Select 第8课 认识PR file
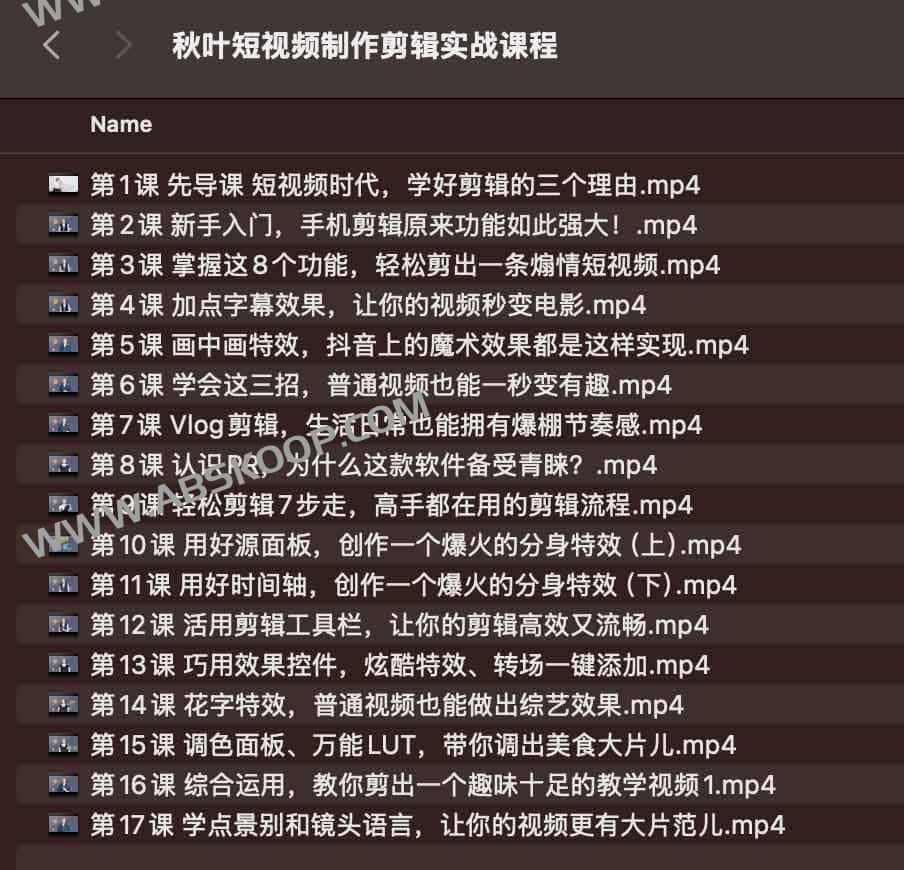This screenshot has height=870, width=904. [x=372, y=465]
